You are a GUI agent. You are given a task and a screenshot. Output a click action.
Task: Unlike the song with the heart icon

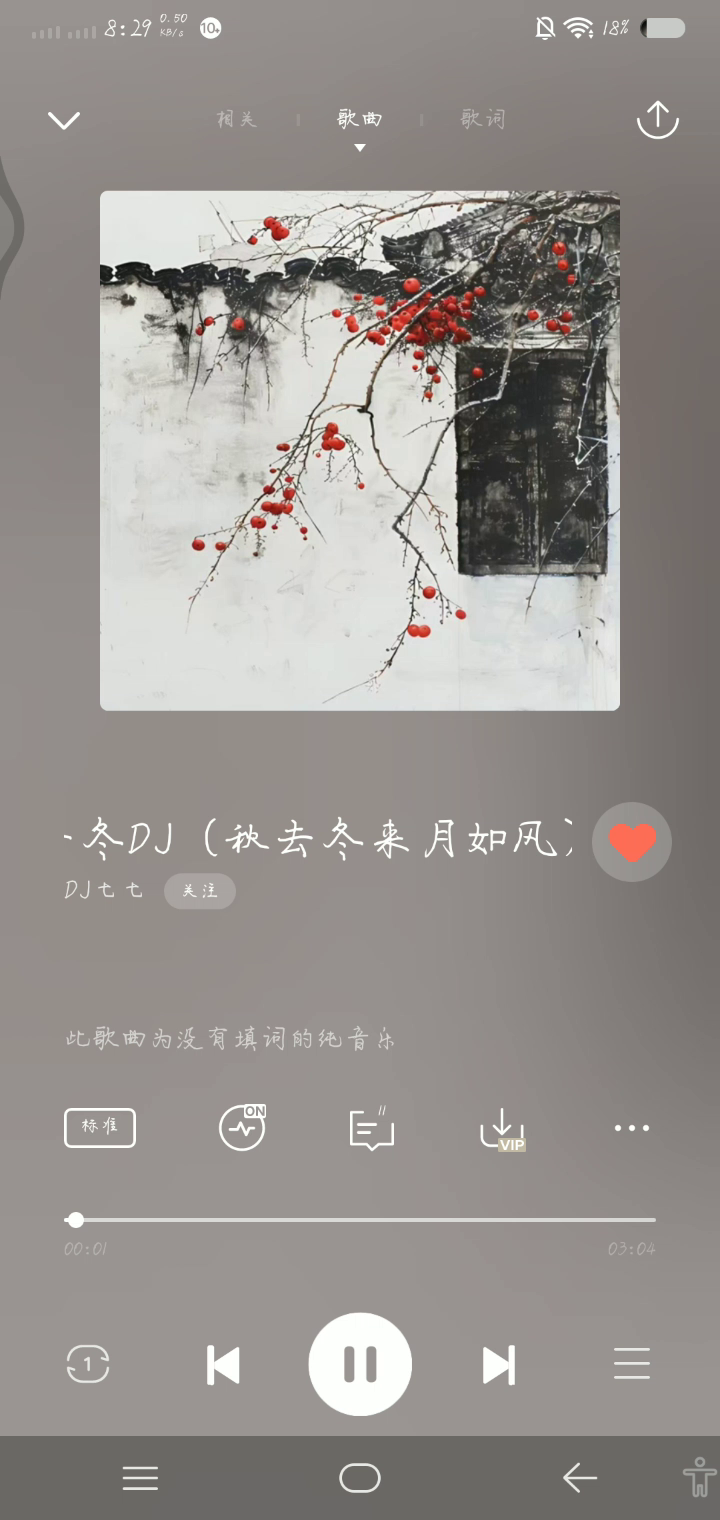point(632,842)
